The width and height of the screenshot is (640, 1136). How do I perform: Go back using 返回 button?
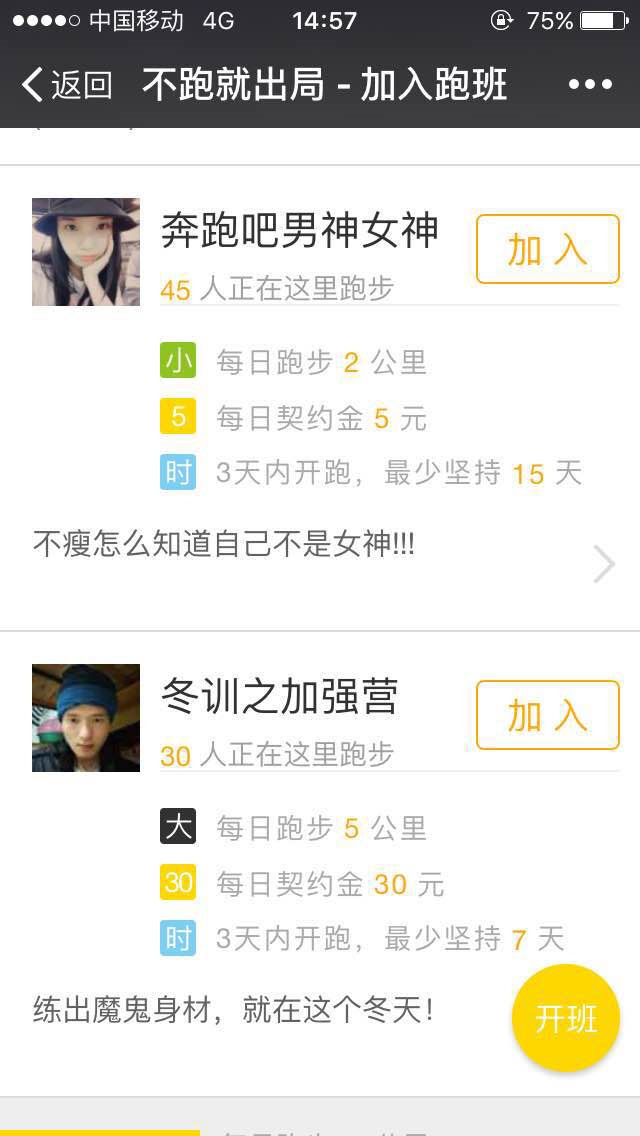66,85
